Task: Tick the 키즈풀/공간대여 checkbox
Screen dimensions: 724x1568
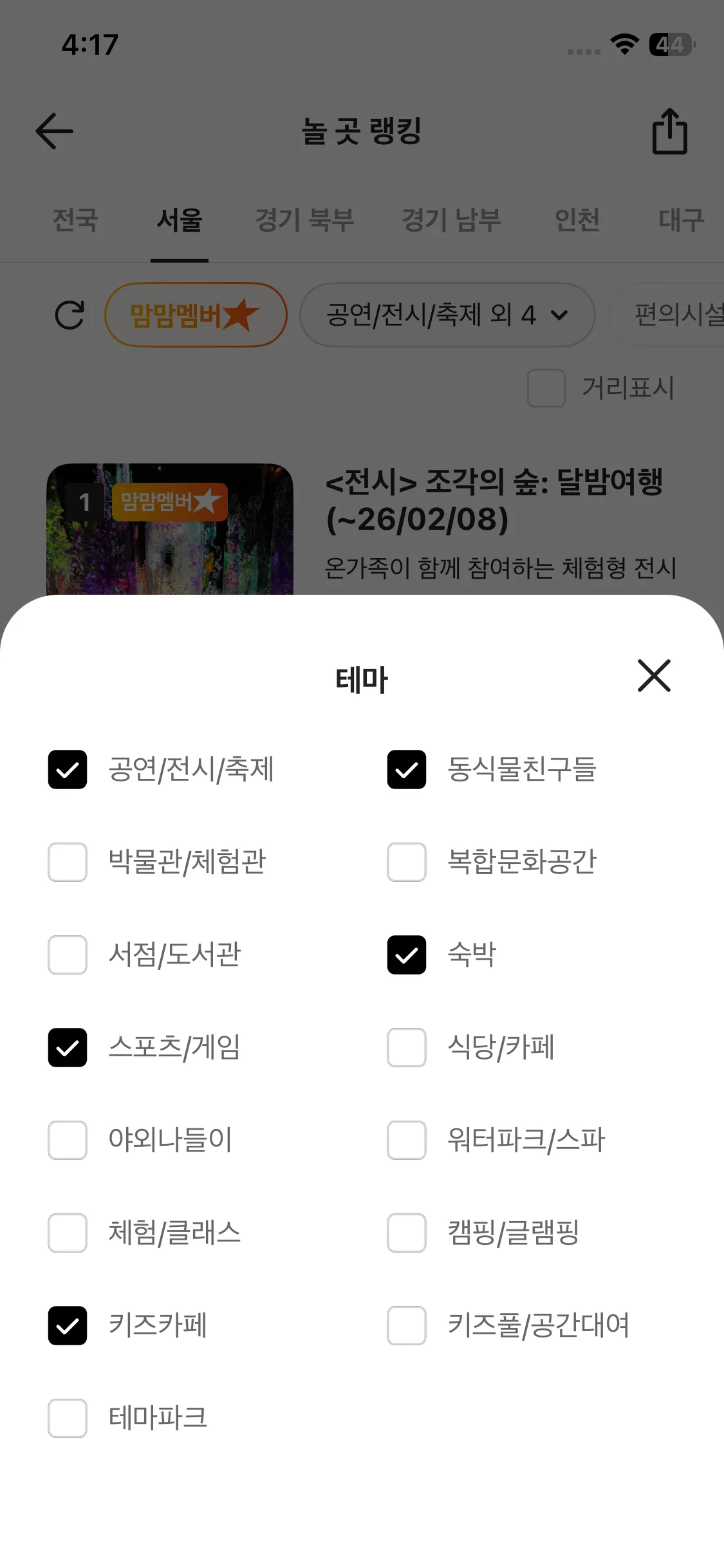Action: 407,1326
